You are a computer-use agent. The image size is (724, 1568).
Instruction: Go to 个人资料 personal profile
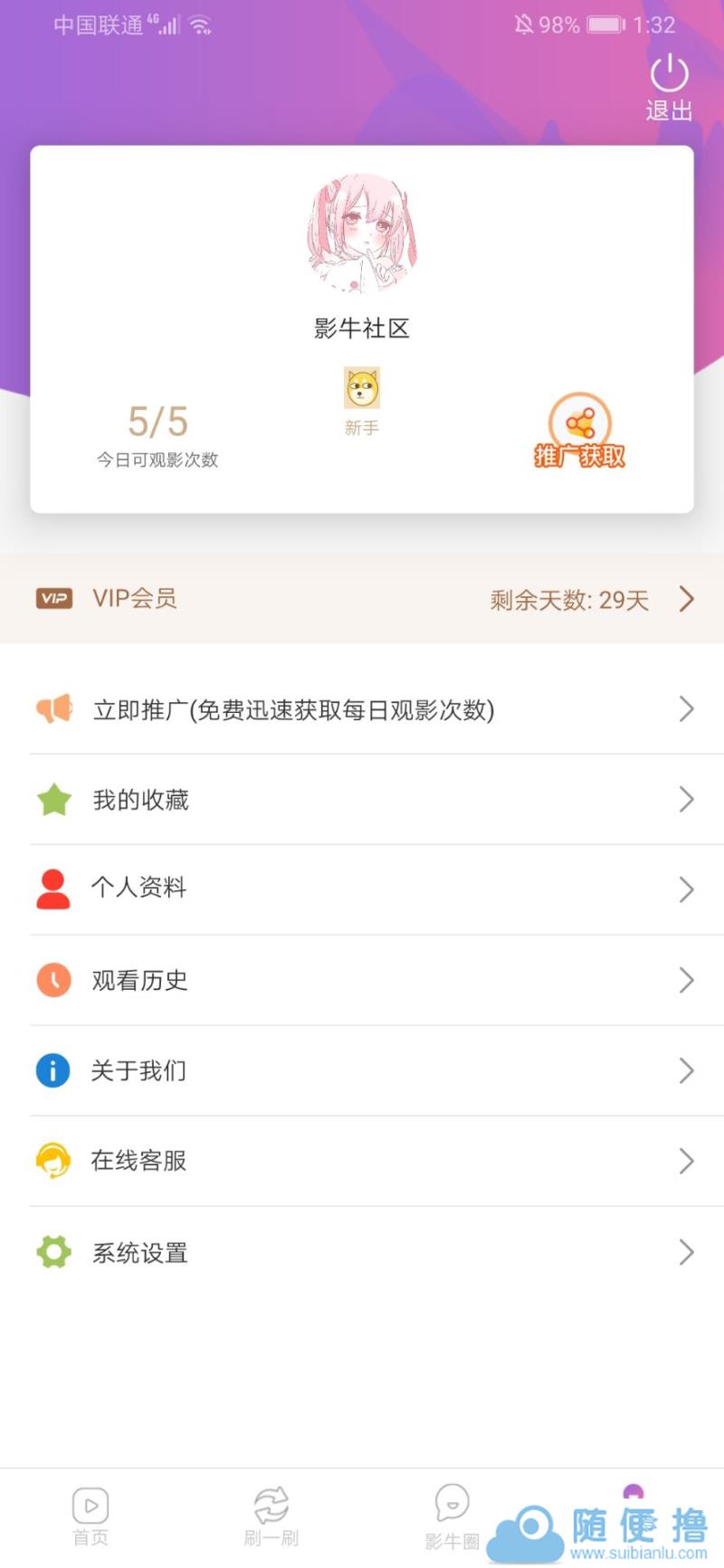[362, 889]
